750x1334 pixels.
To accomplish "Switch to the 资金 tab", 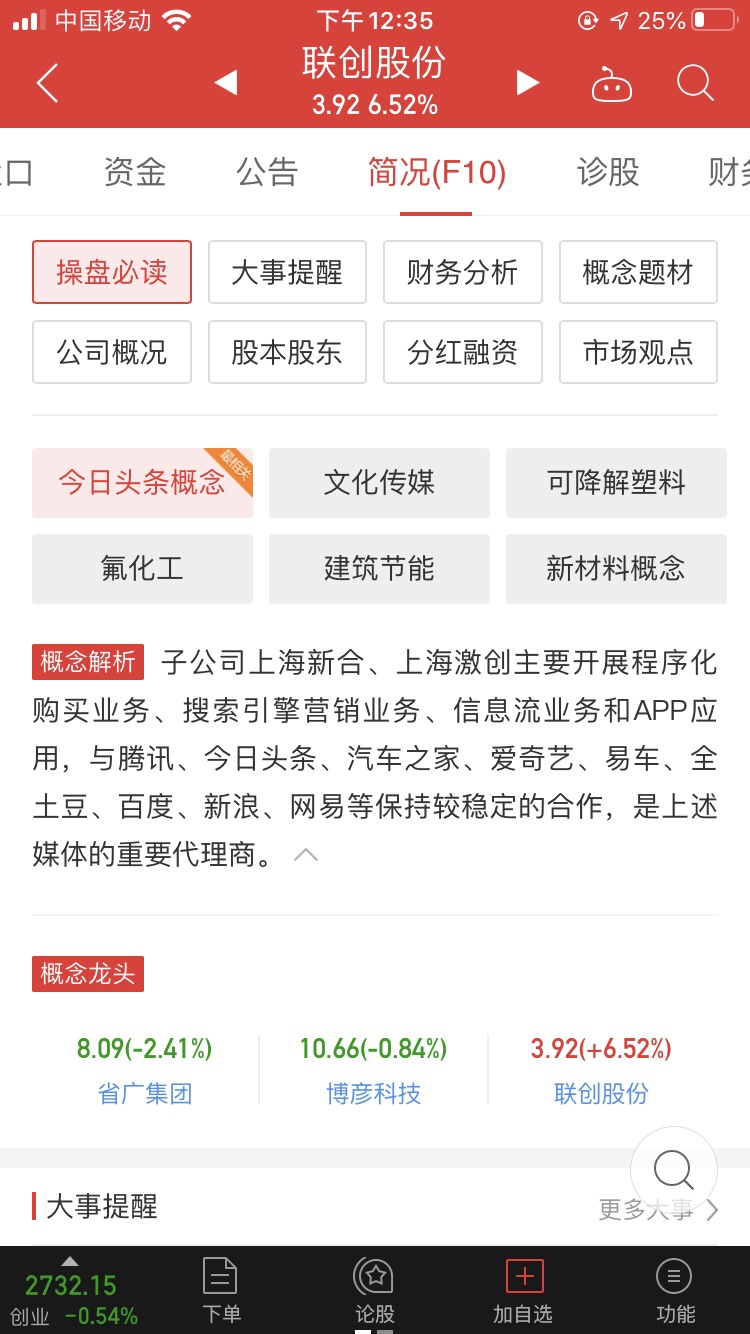I will coord(134,172).
